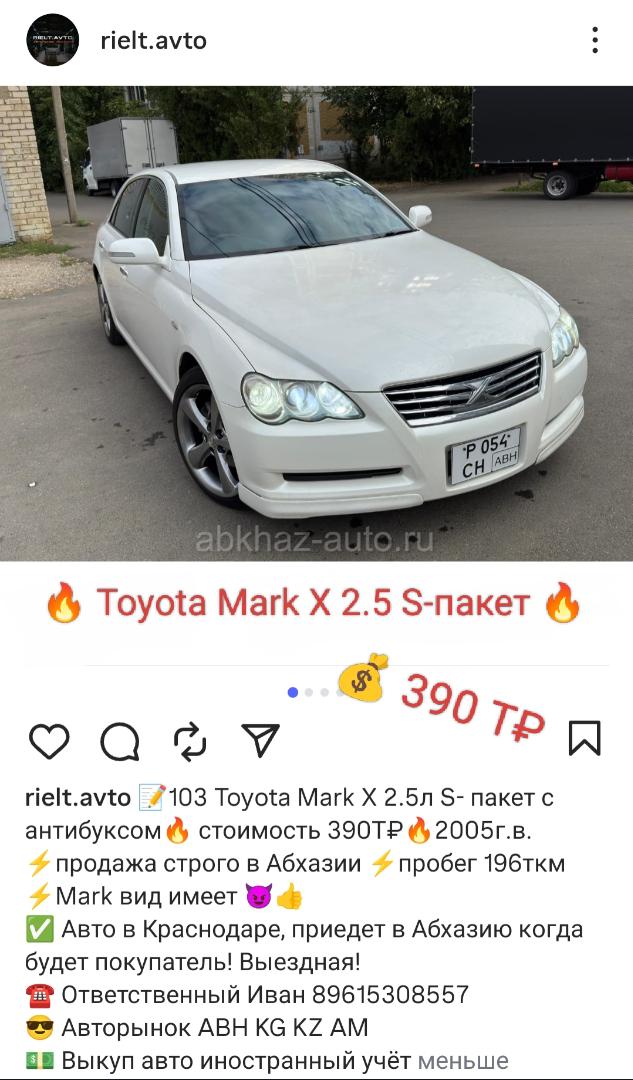Screen dimensions: 633x1080
Task: Repost the Toyota Mark X listing
Action: 190,741
